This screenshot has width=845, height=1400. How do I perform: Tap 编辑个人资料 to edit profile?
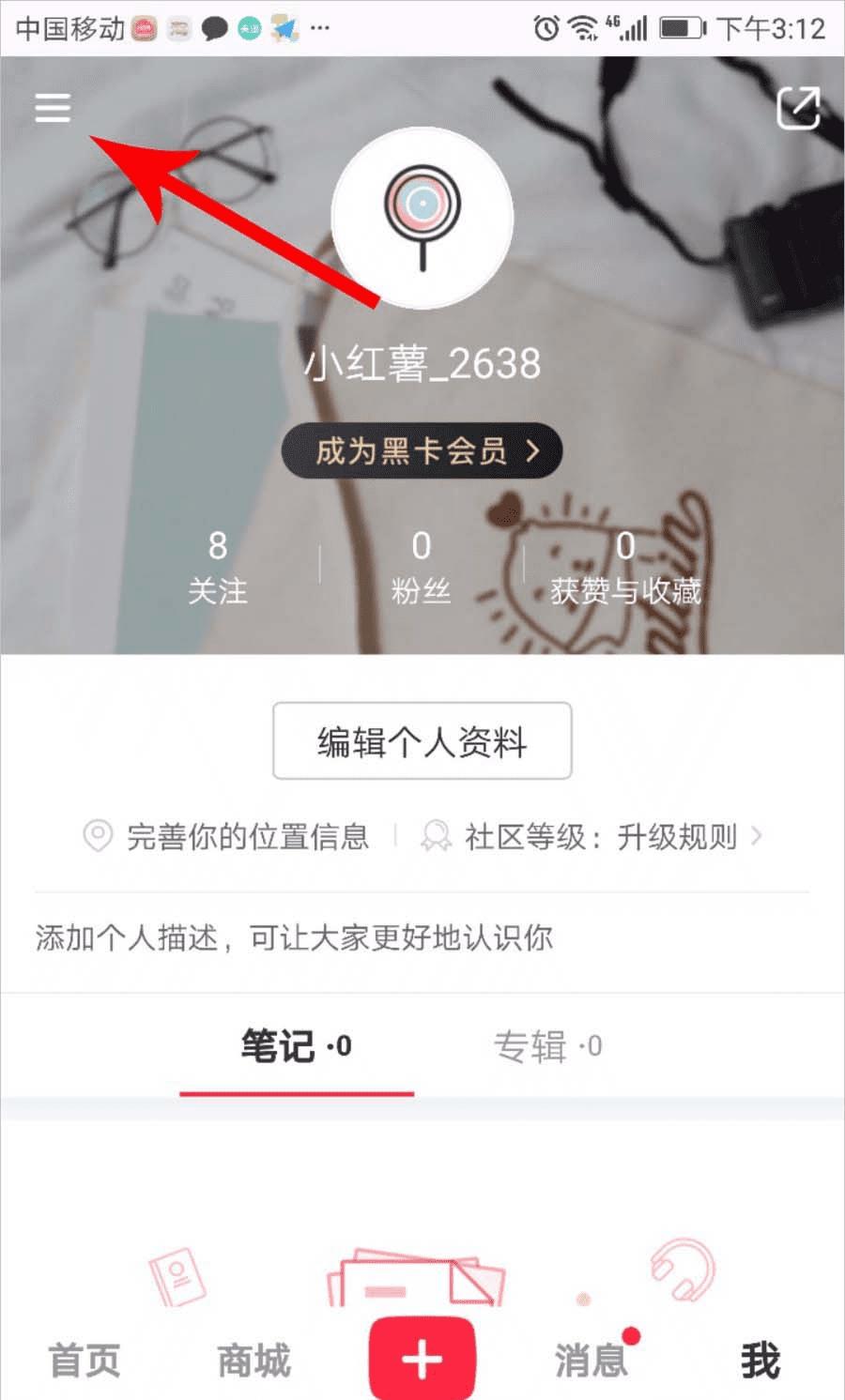pos(422,741)
